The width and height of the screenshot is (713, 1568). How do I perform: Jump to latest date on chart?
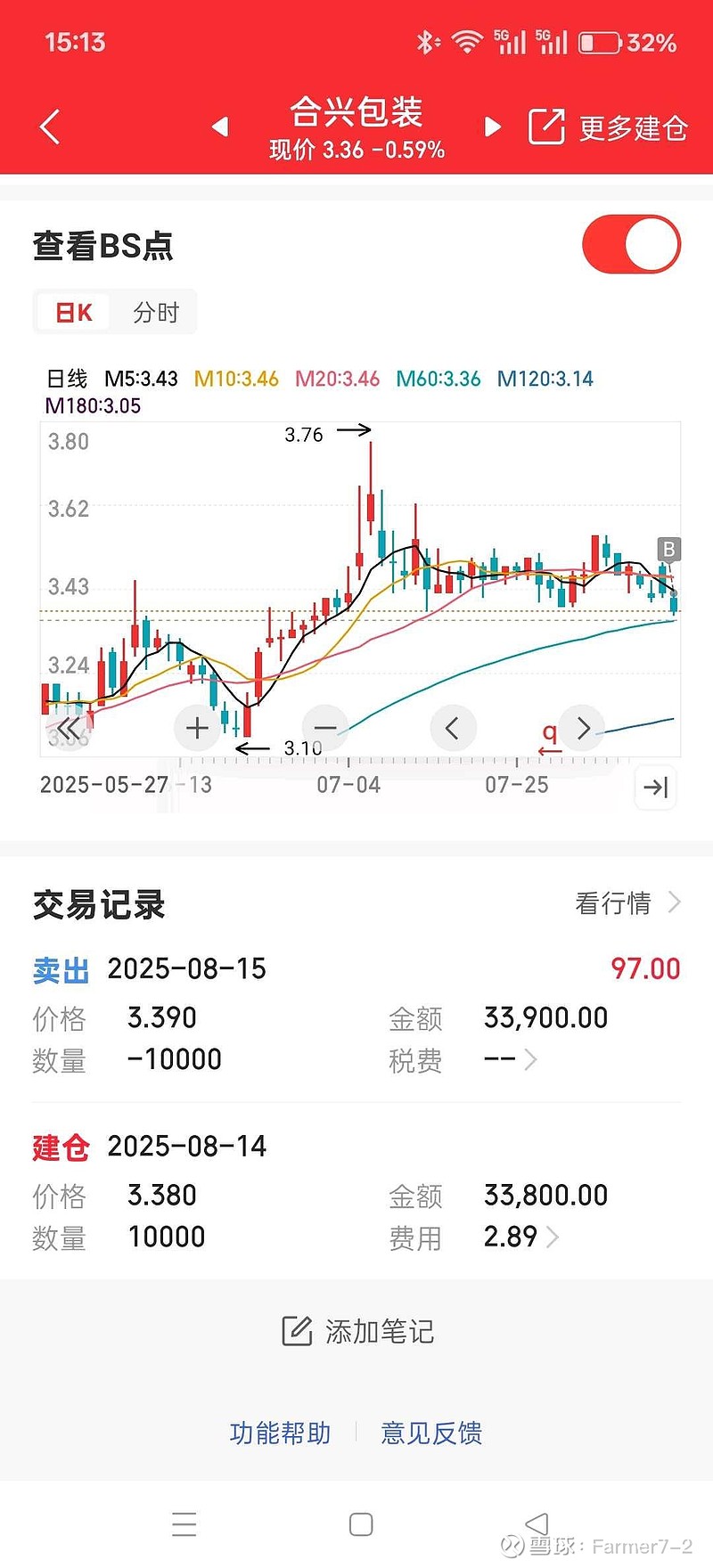point(656,788)
